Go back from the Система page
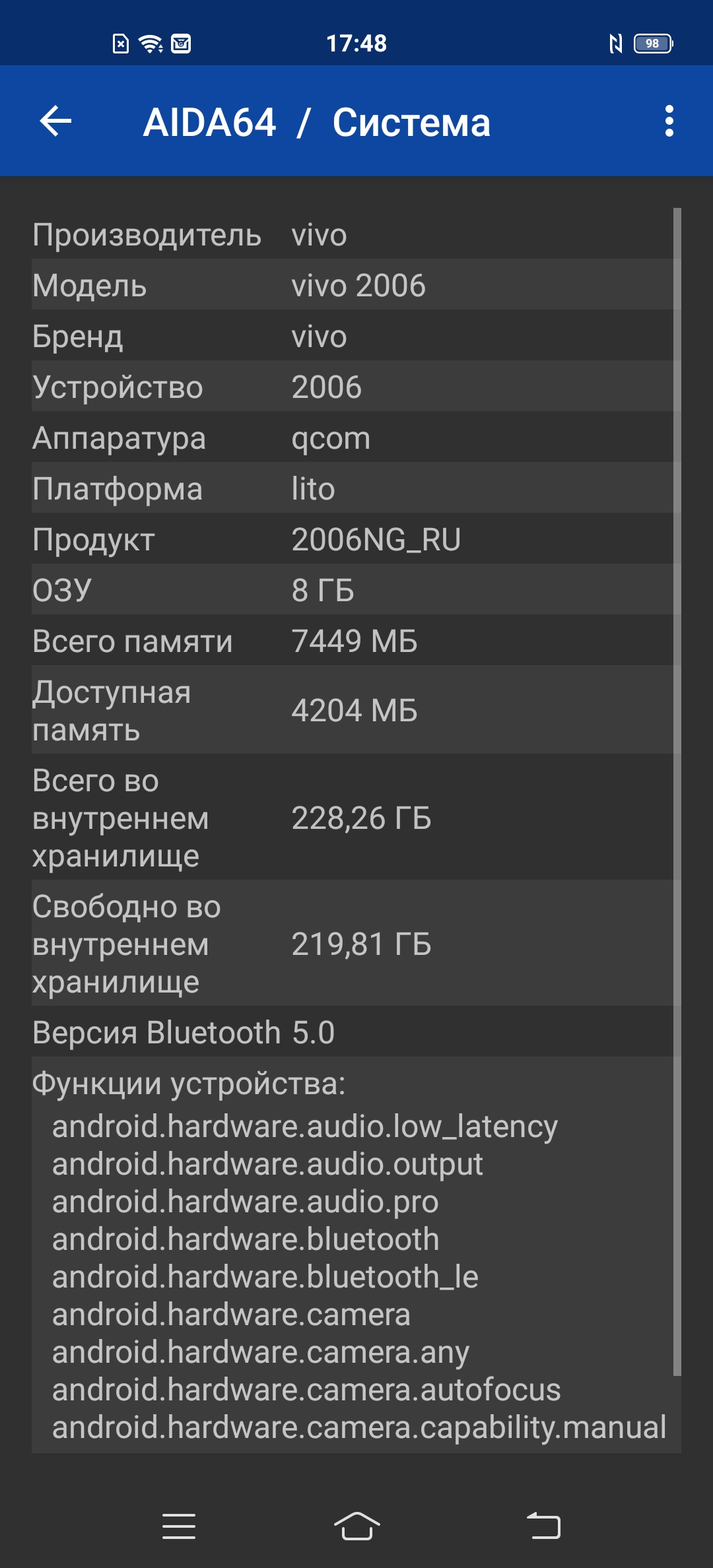 (x=56, y=121)
